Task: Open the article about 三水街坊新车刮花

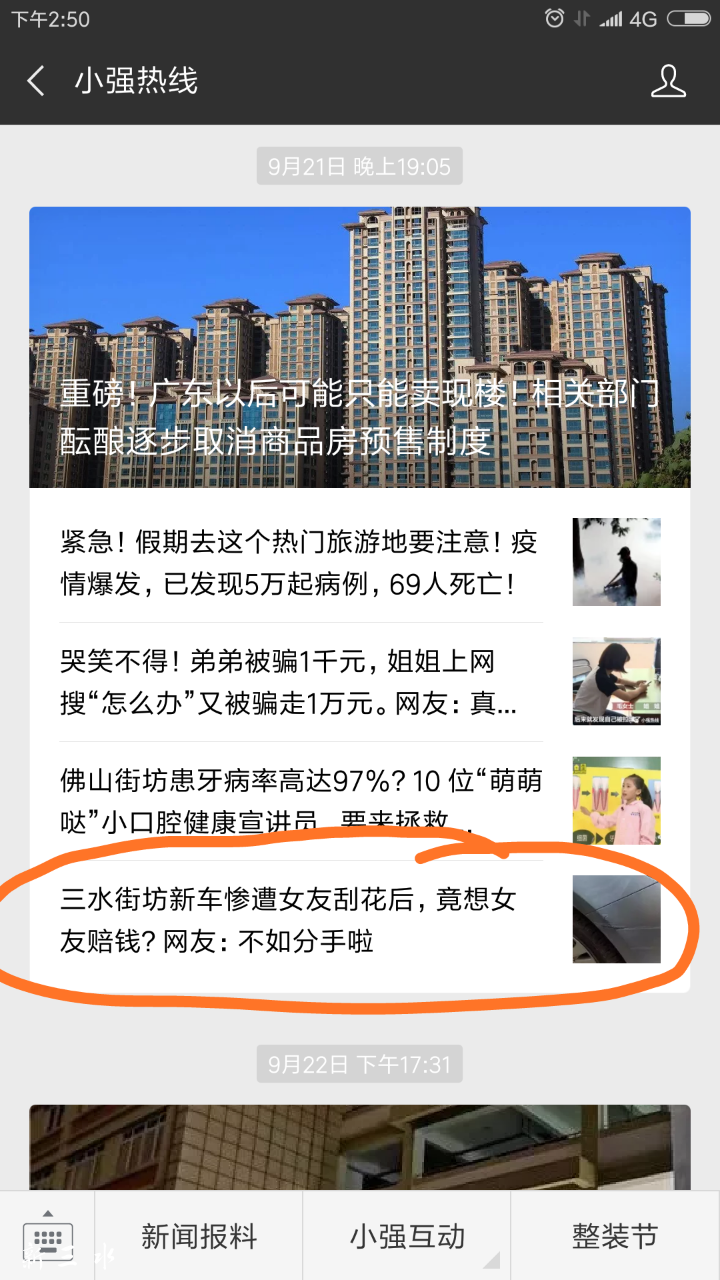Action: [300, 919]
